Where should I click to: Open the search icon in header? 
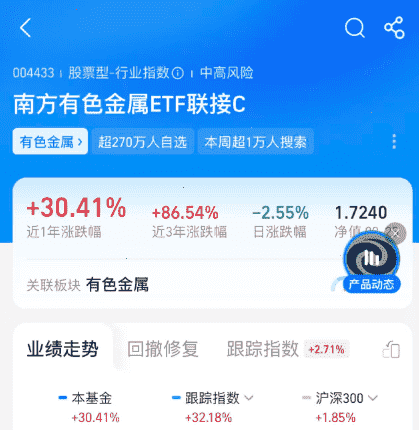coord(355,27)
